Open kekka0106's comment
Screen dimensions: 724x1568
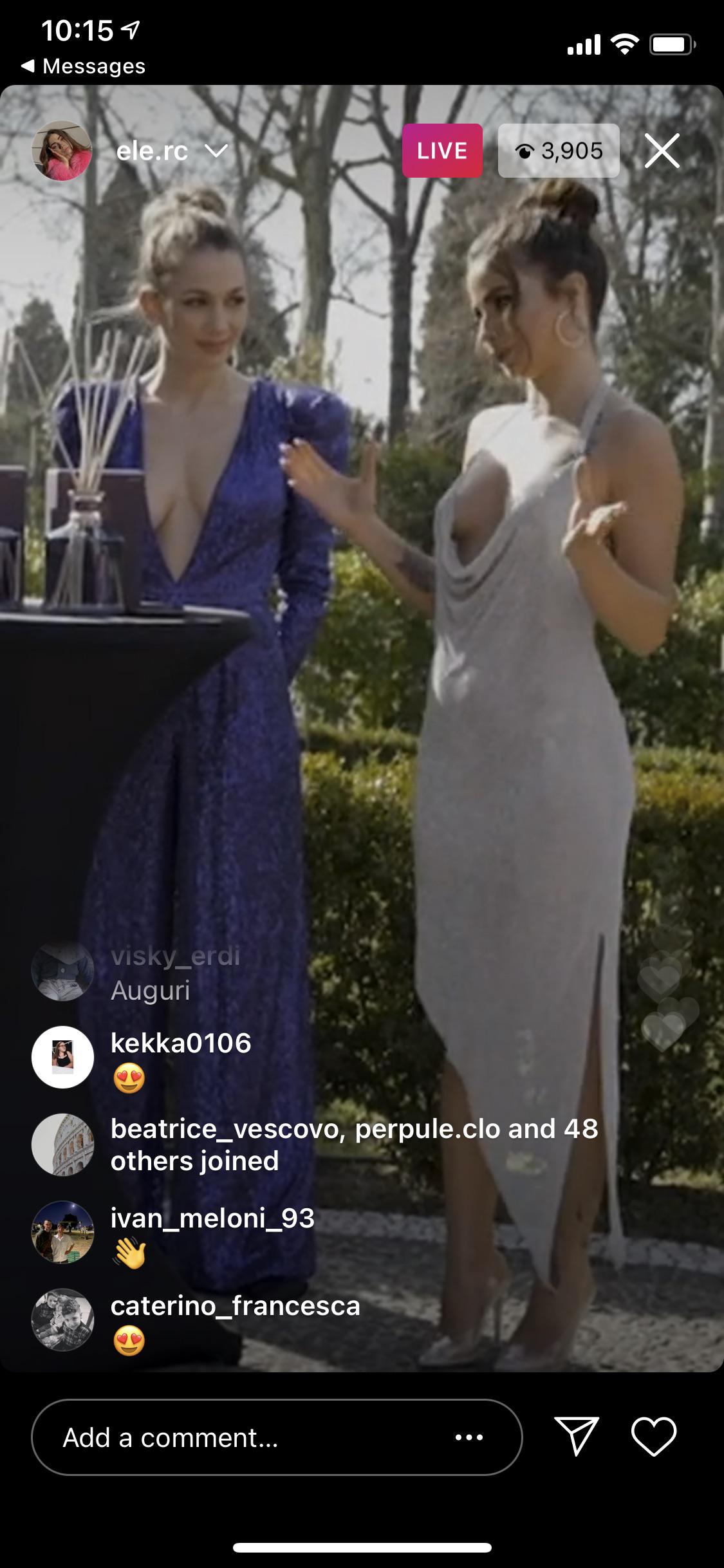[x=180, y=1043]
